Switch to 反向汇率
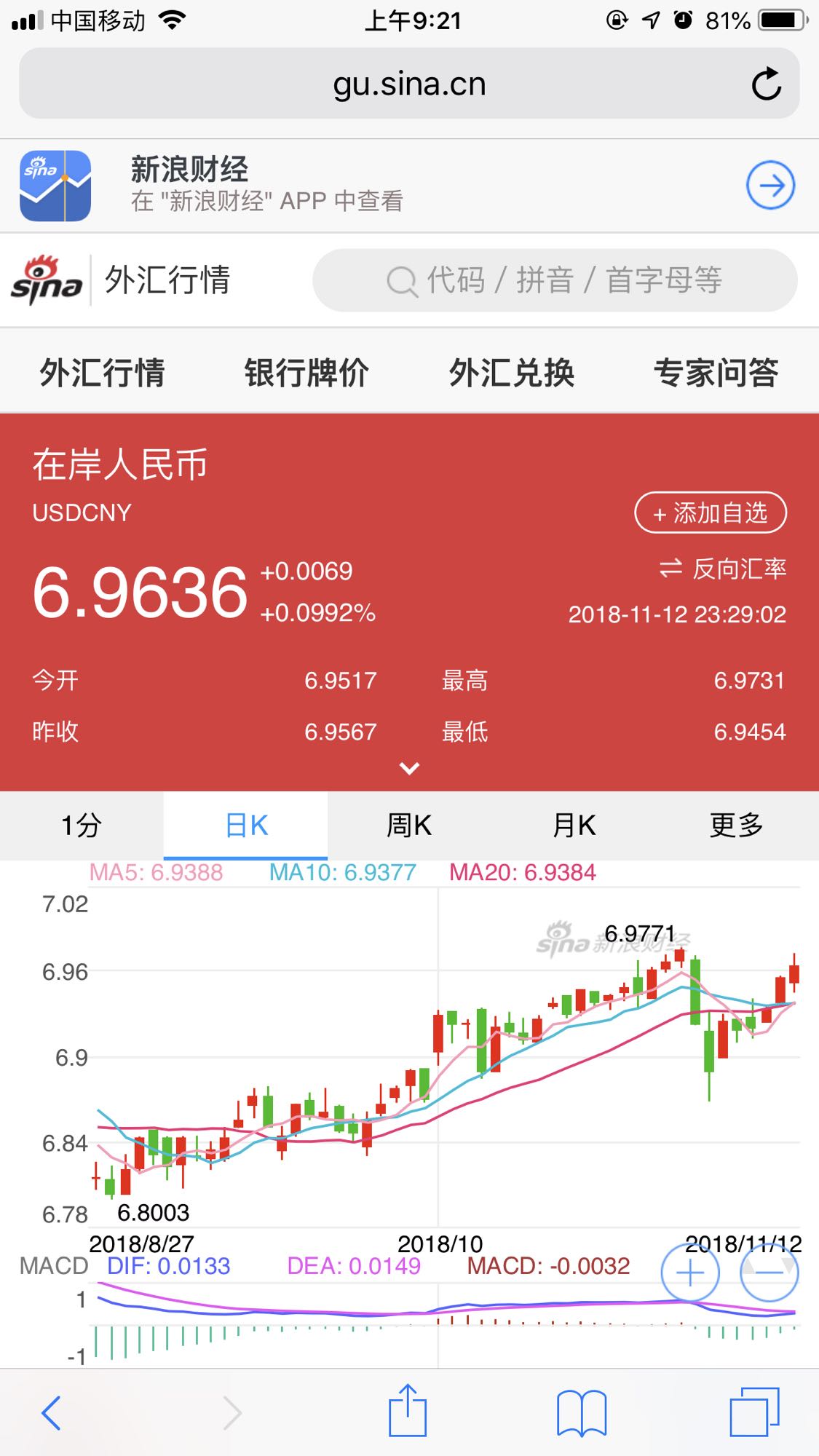Image resolution: width=819 pixels, height=1456 pixels. (x=723, y=569)
